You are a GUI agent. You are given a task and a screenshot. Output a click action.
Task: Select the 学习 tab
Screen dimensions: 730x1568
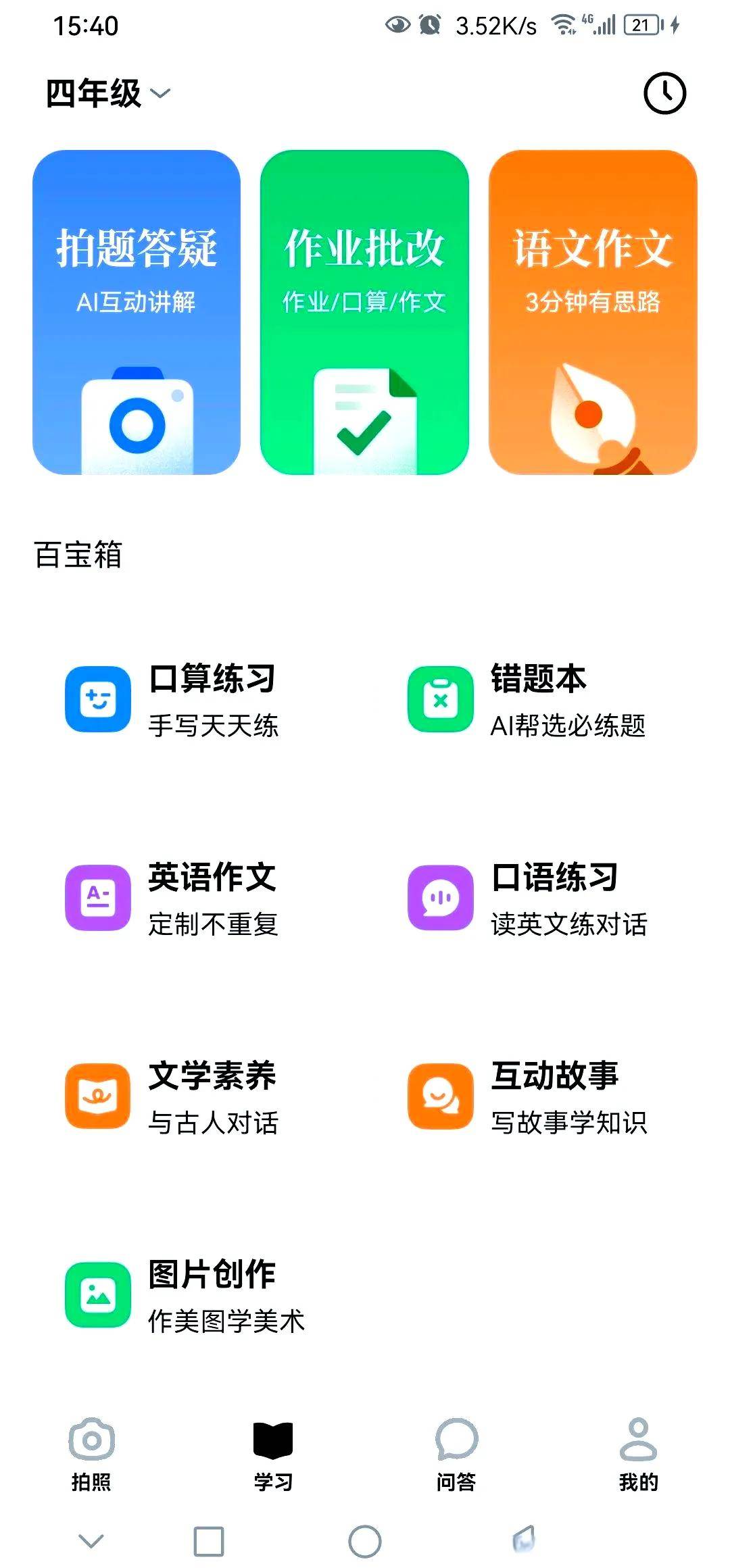pyautogui.click(x=273, y=1453)
